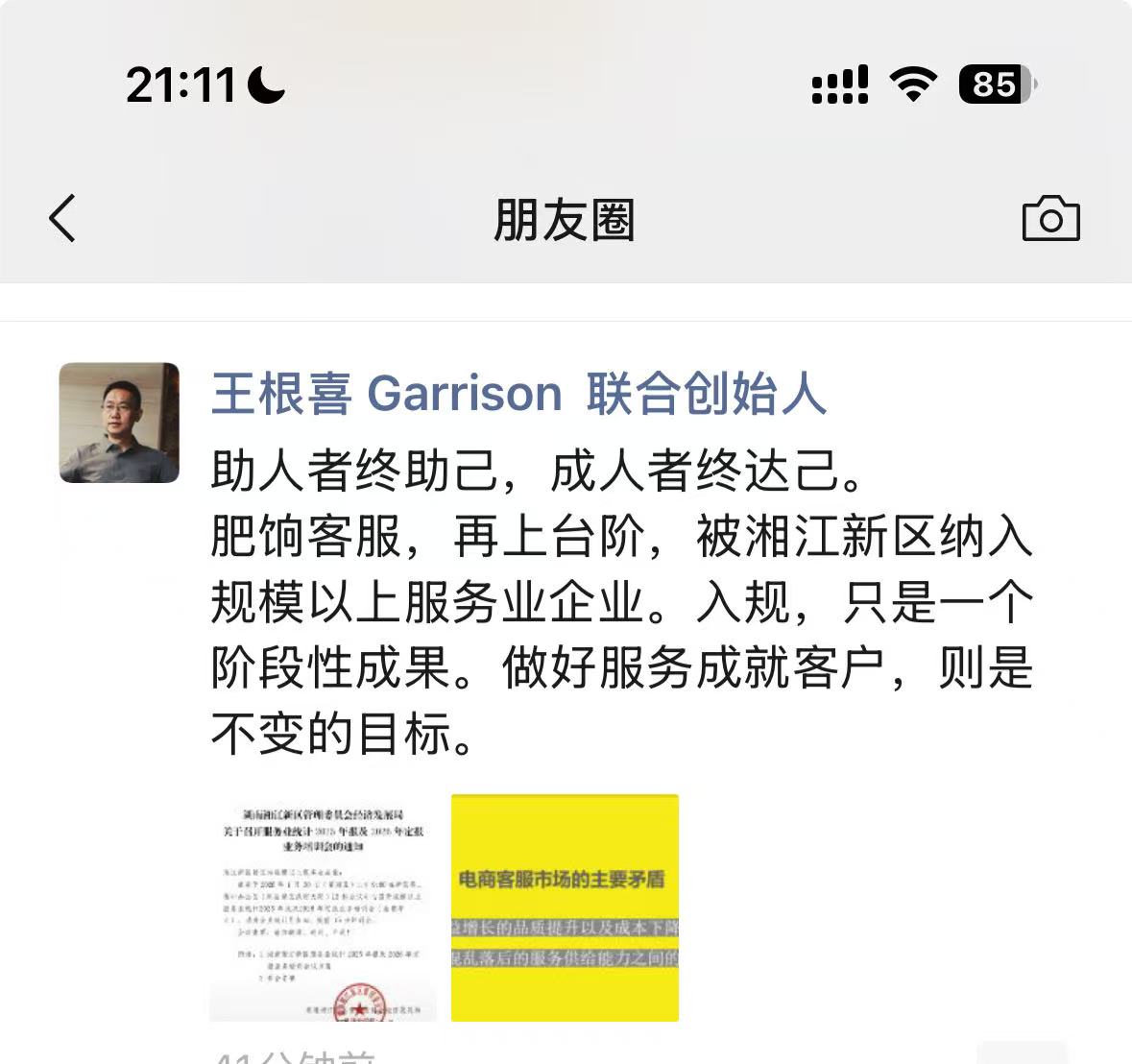Go back from the 朋友圈 Moments feed
This screenshot has height=1064, width=1132.
click(63, 219)
